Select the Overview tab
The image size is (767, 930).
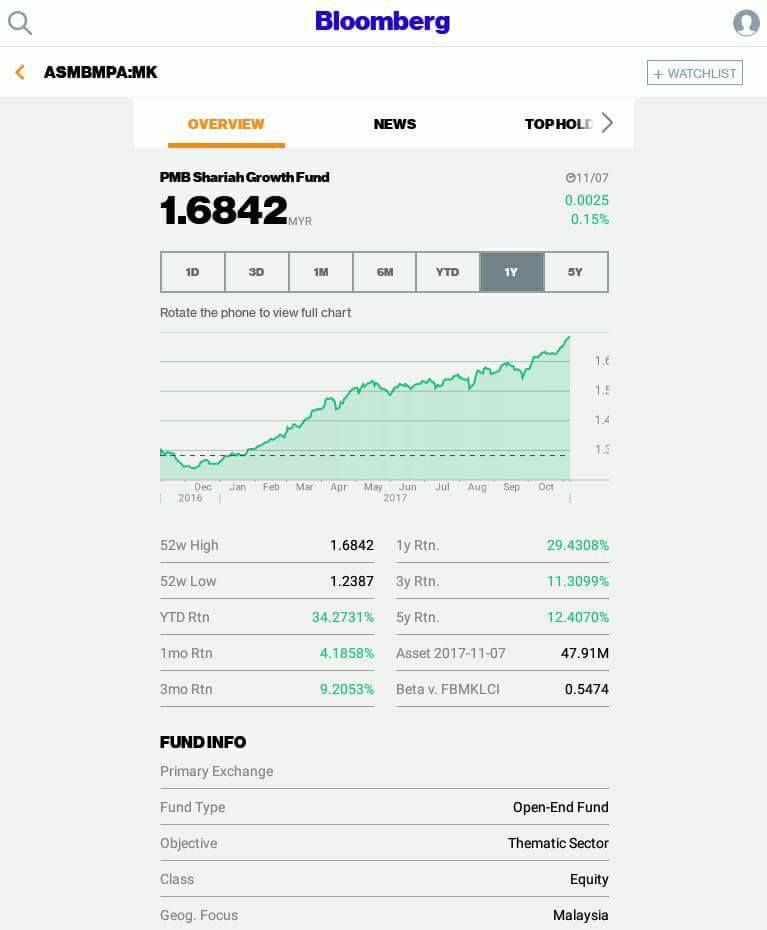tap(226, 124)
